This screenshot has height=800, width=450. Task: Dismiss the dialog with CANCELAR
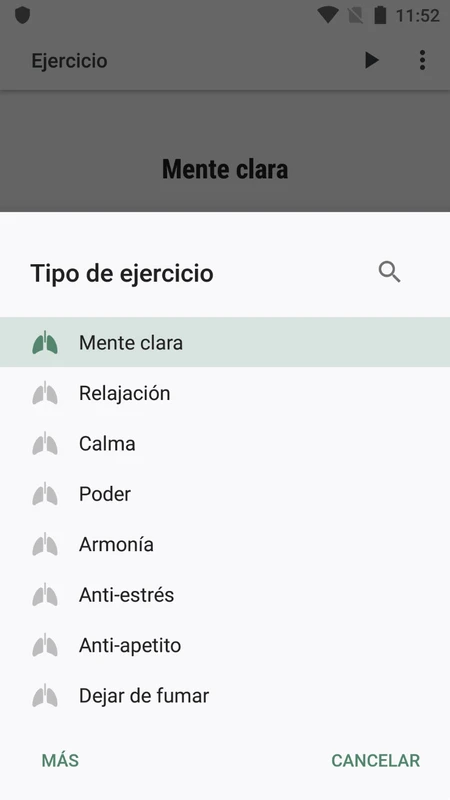[376, 760]
